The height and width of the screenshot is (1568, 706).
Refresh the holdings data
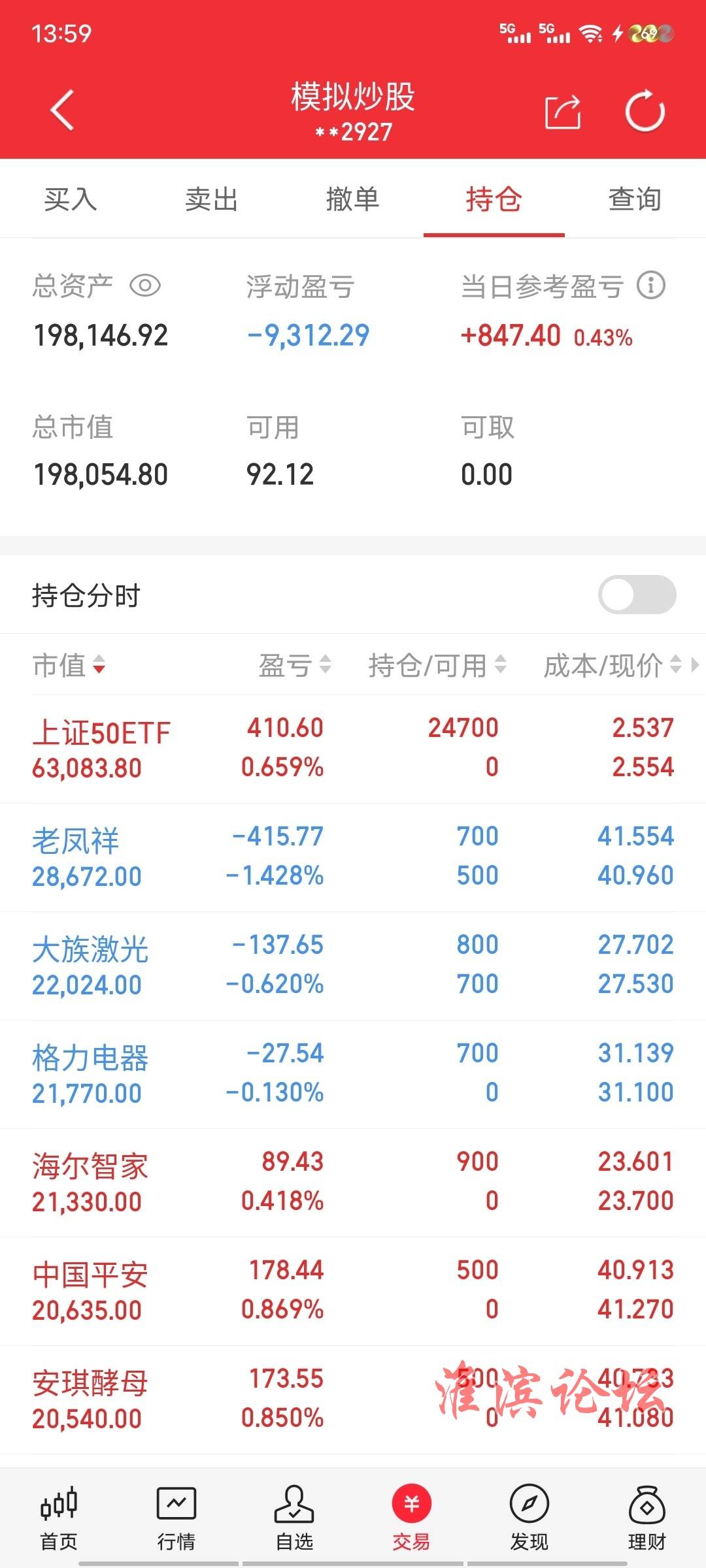(x=645, y=111)
